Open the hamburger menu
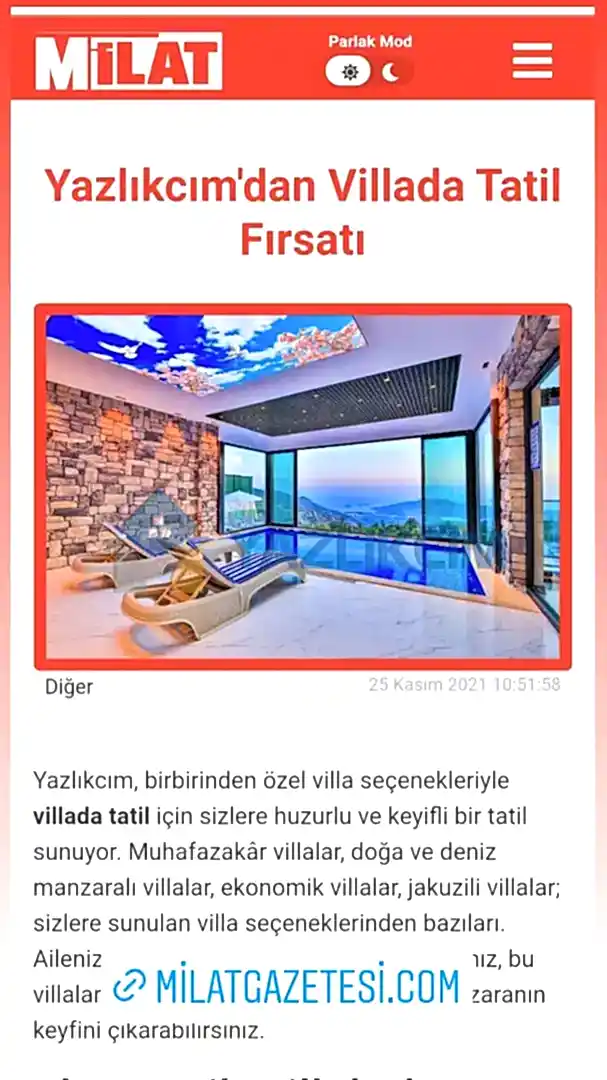This screenshot has height=1080, width=607. tap(532, 61)
